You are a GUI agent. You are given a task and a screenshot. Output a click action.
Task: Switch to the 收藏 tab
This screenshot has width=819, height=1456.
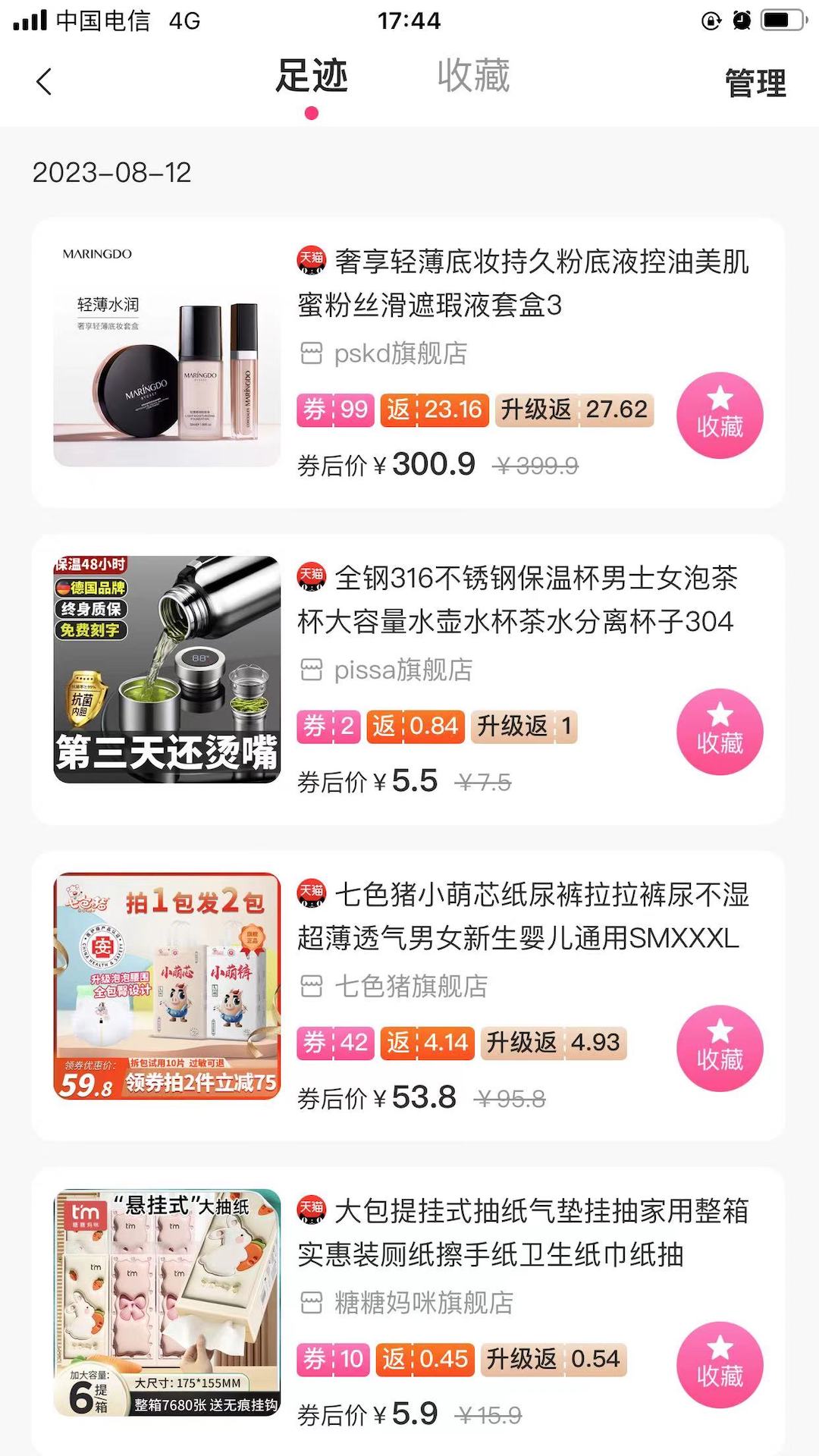pyautogui.click(x=474, y=78)
